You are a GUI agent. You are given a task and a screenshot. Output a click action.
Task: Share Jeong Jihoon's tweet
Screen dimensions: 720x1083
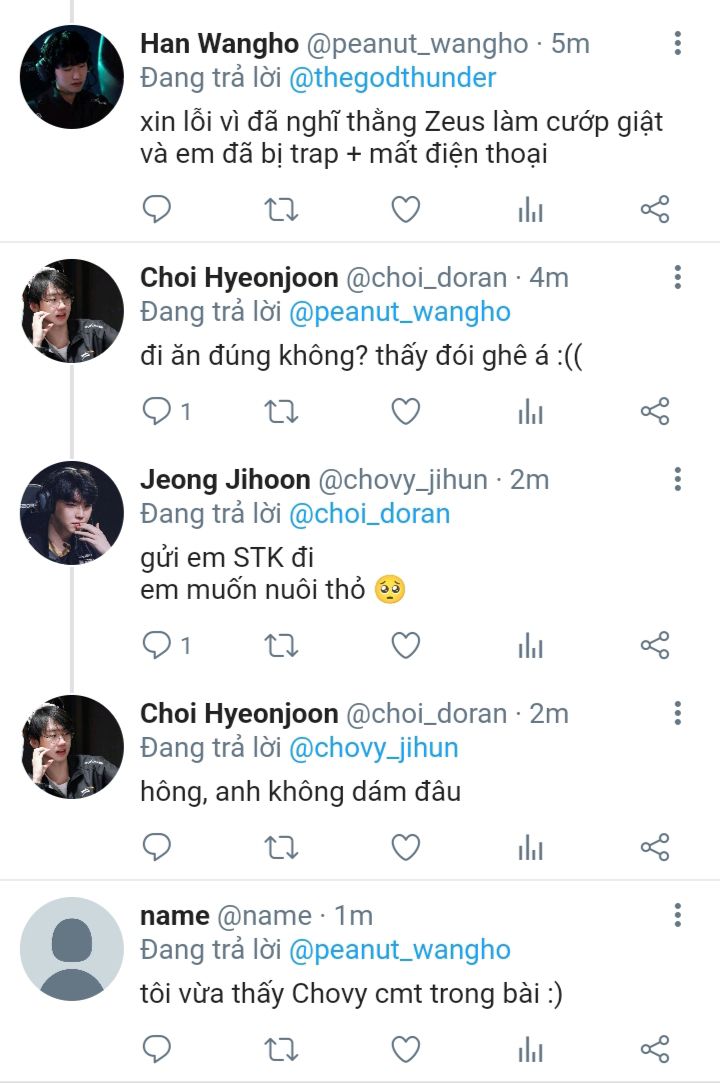tap(654, 646)
